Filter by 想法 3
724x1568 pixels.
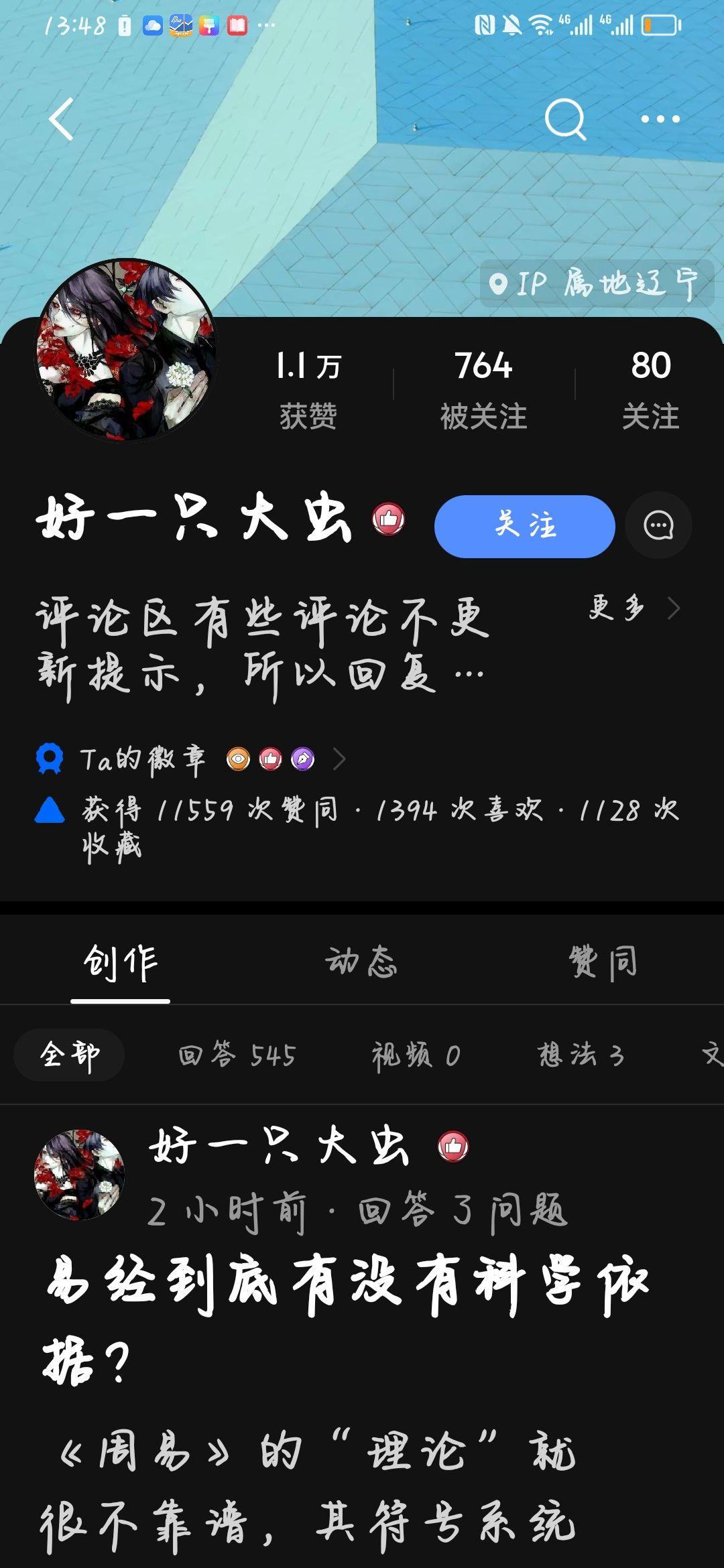pyautogui.click(x=581, y=1055)
